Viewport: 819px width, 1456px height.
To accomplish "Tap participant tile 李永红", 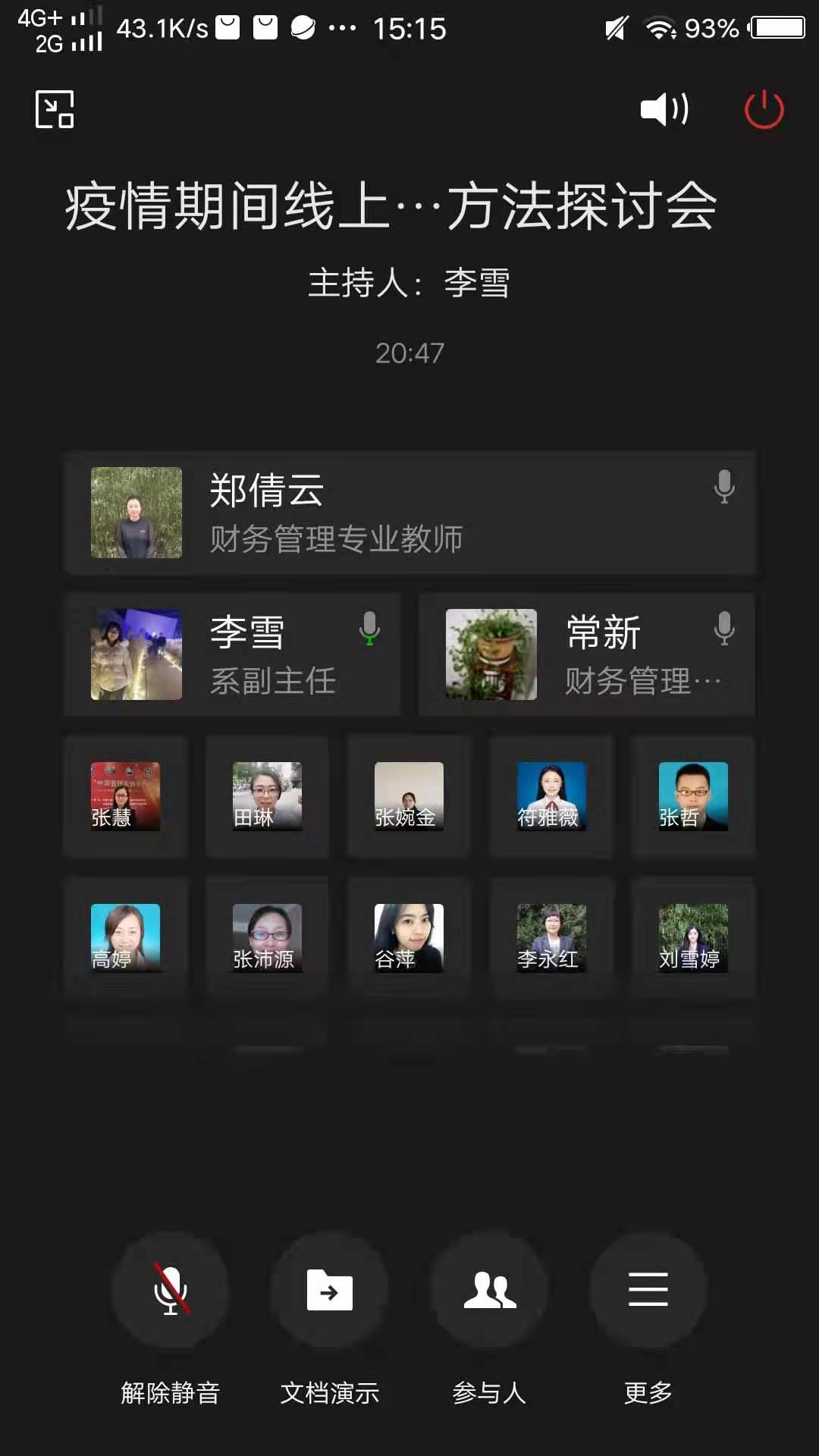I will pyautogui.click(x=551, y=938).
